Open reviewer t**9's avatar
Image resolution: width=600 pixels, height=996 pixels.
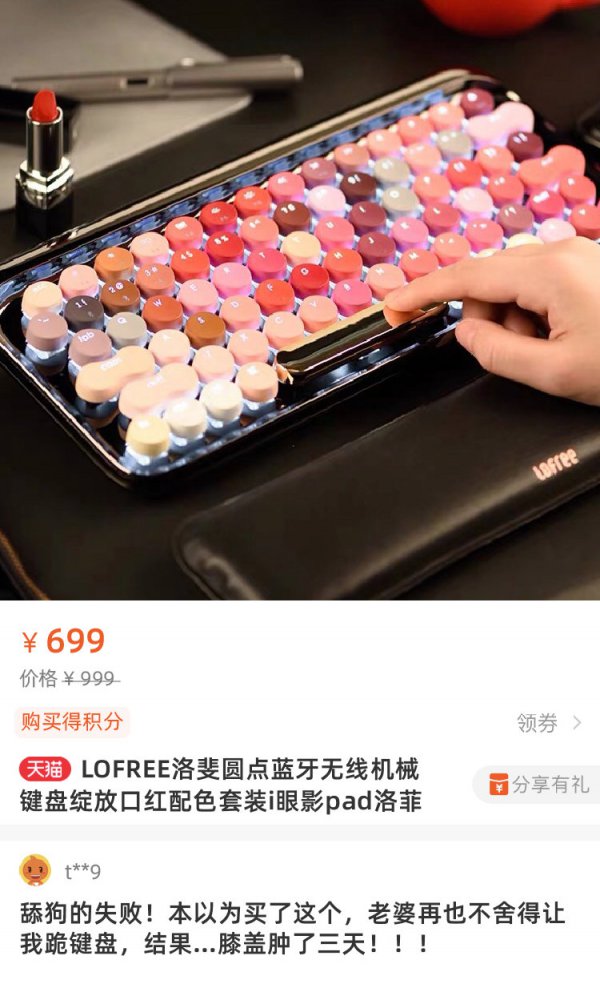[x=36, y=870]
